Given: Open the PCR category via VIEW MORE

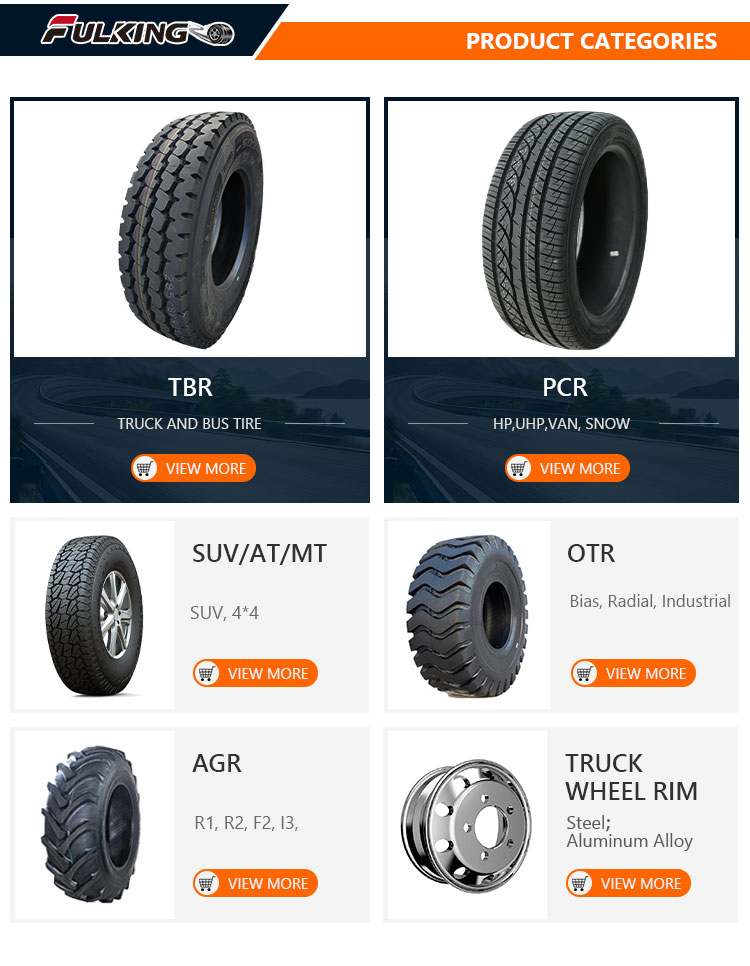Looking at the screenshot, I should click(x=566, y=468).
